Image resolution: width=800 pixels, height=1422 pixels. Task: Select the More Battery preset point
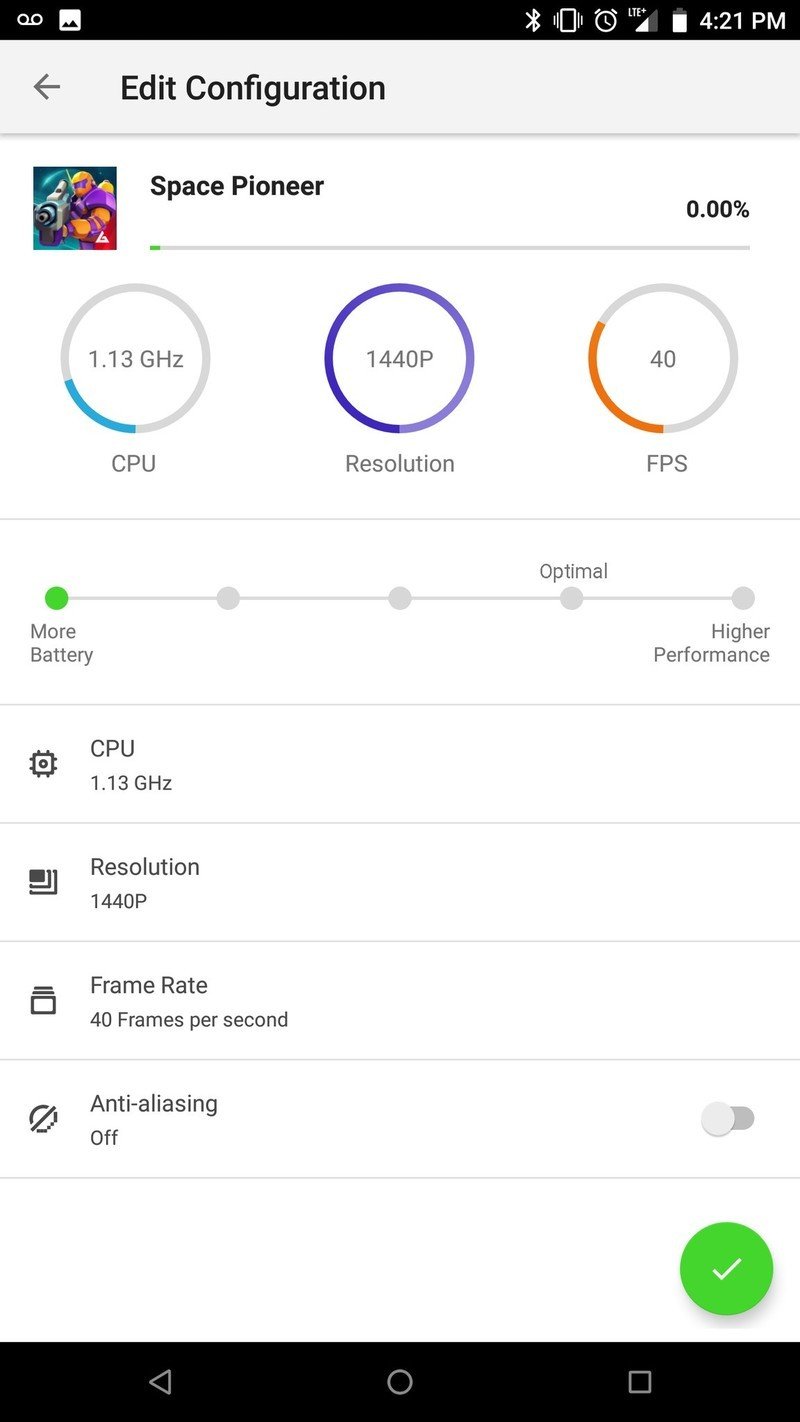point(57,598)
